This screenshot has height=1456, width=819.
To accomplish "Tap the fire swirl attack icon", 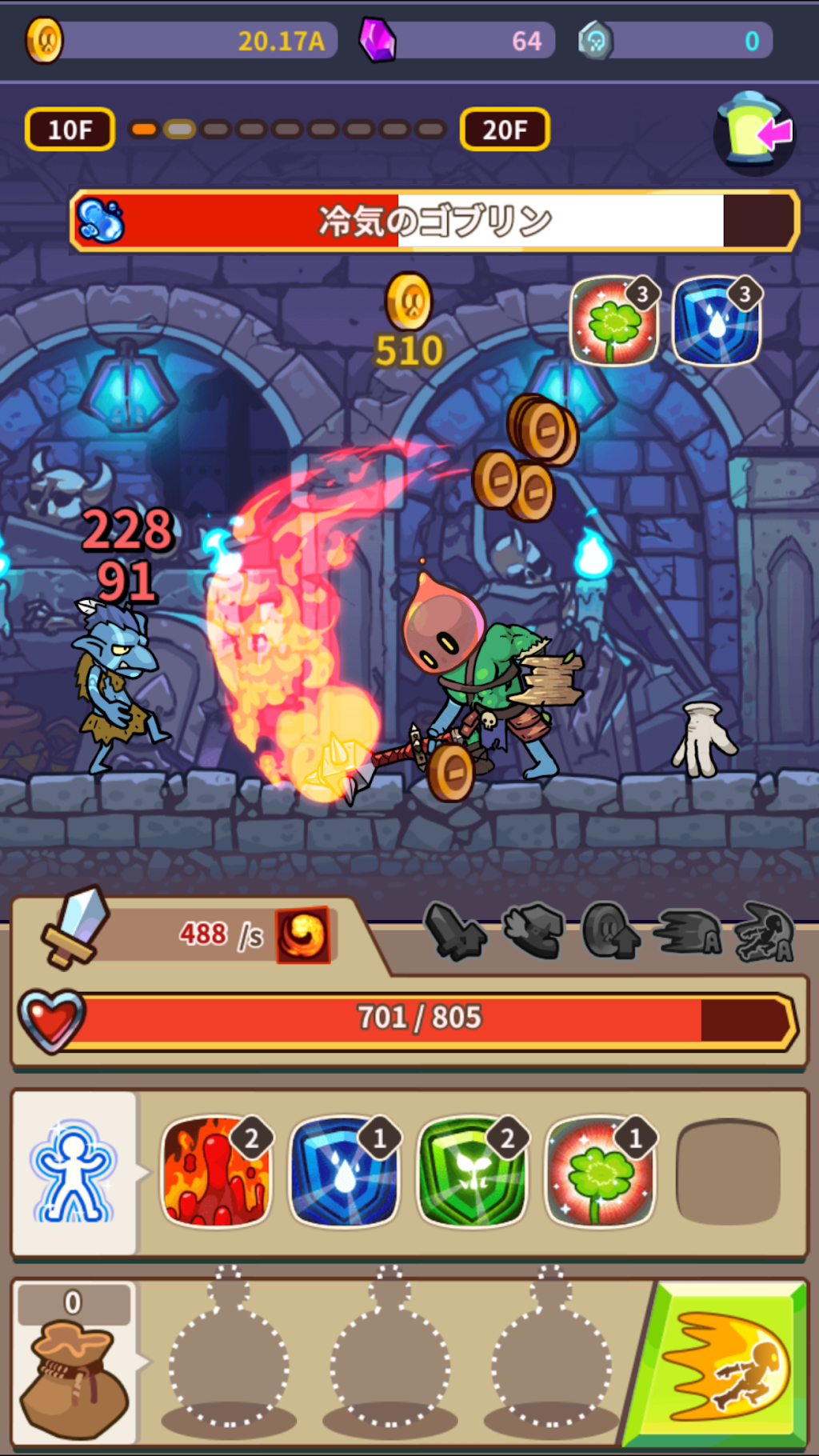I will pyautogui.click(x=303, y=934).
